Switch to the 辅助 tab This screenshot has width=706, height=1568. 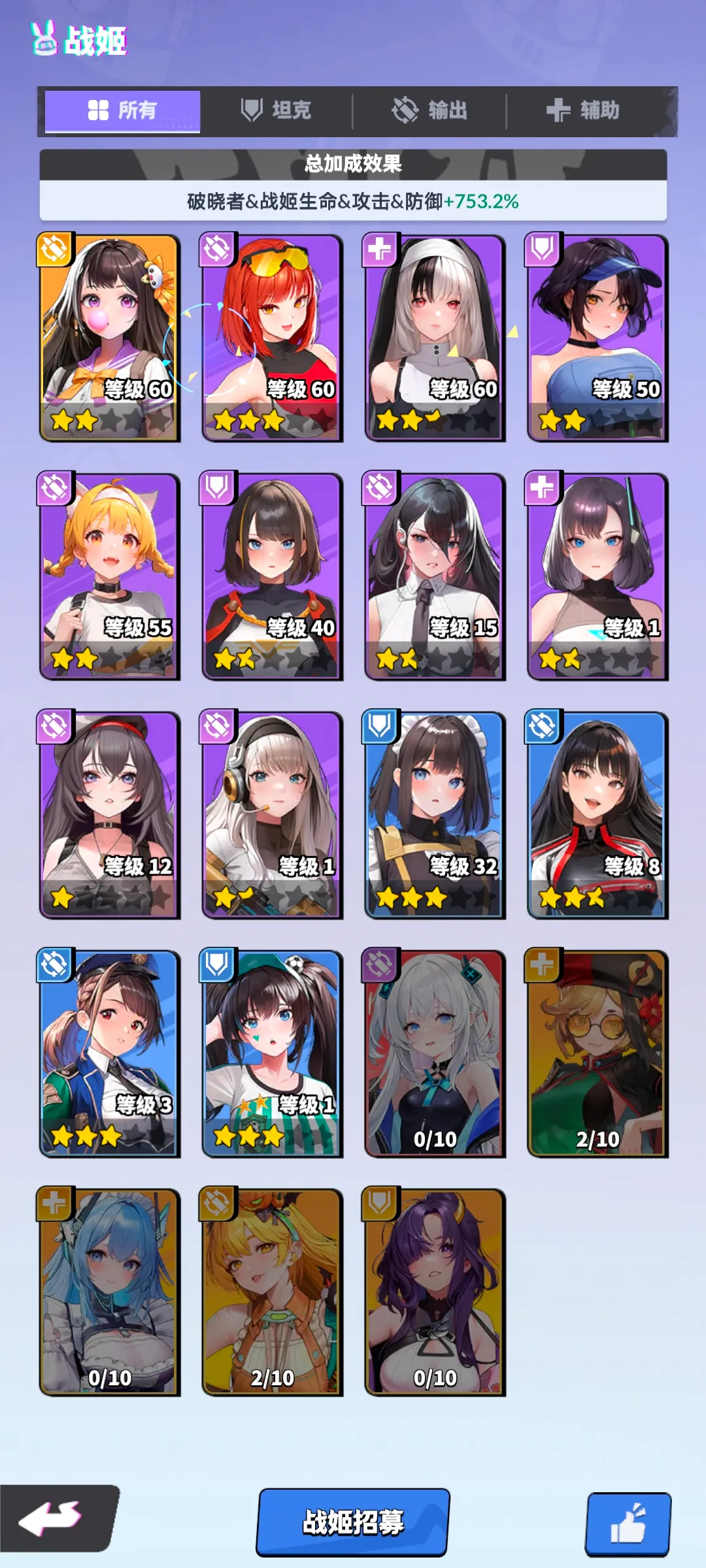tap(583, 110)
